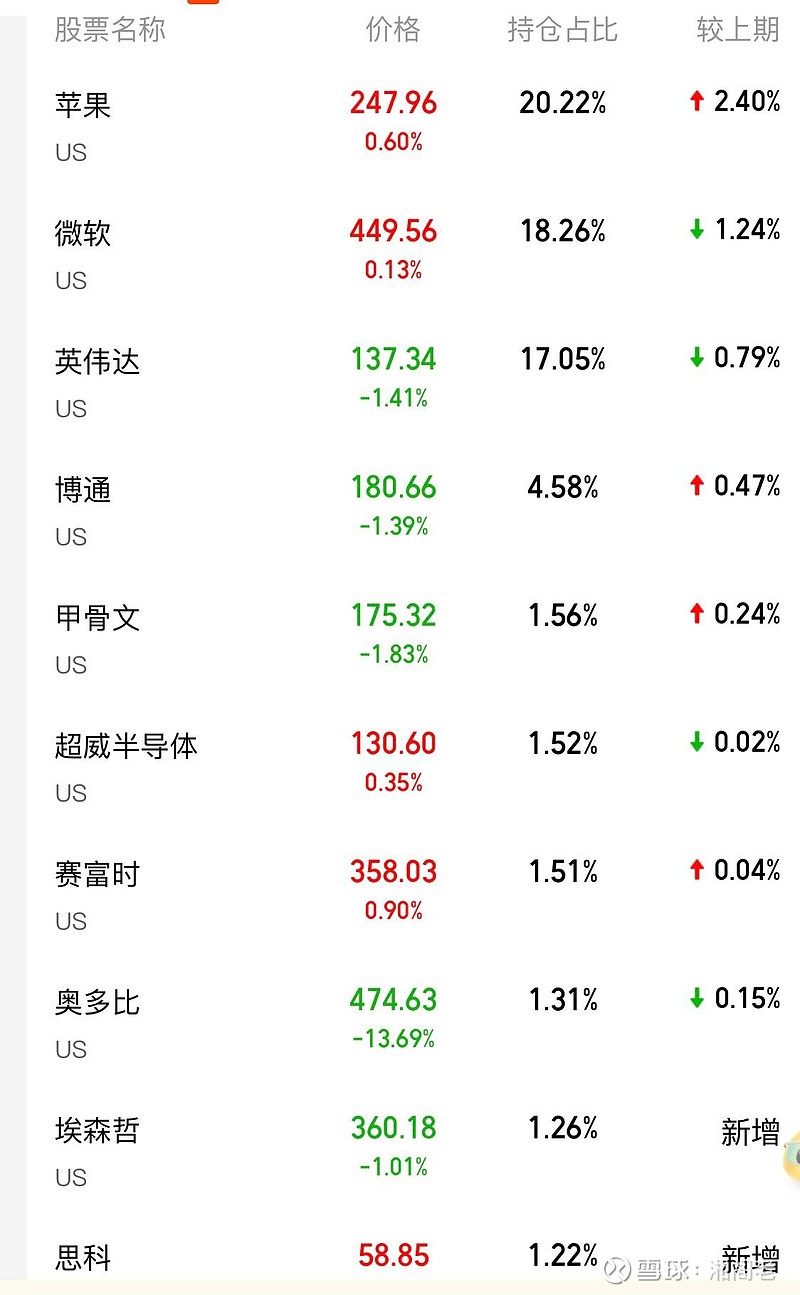This screenshot has height=1295, width=800.
Task: Sort by the 较上期 column header
Action: pyautogui.click(x=737, y=31)
